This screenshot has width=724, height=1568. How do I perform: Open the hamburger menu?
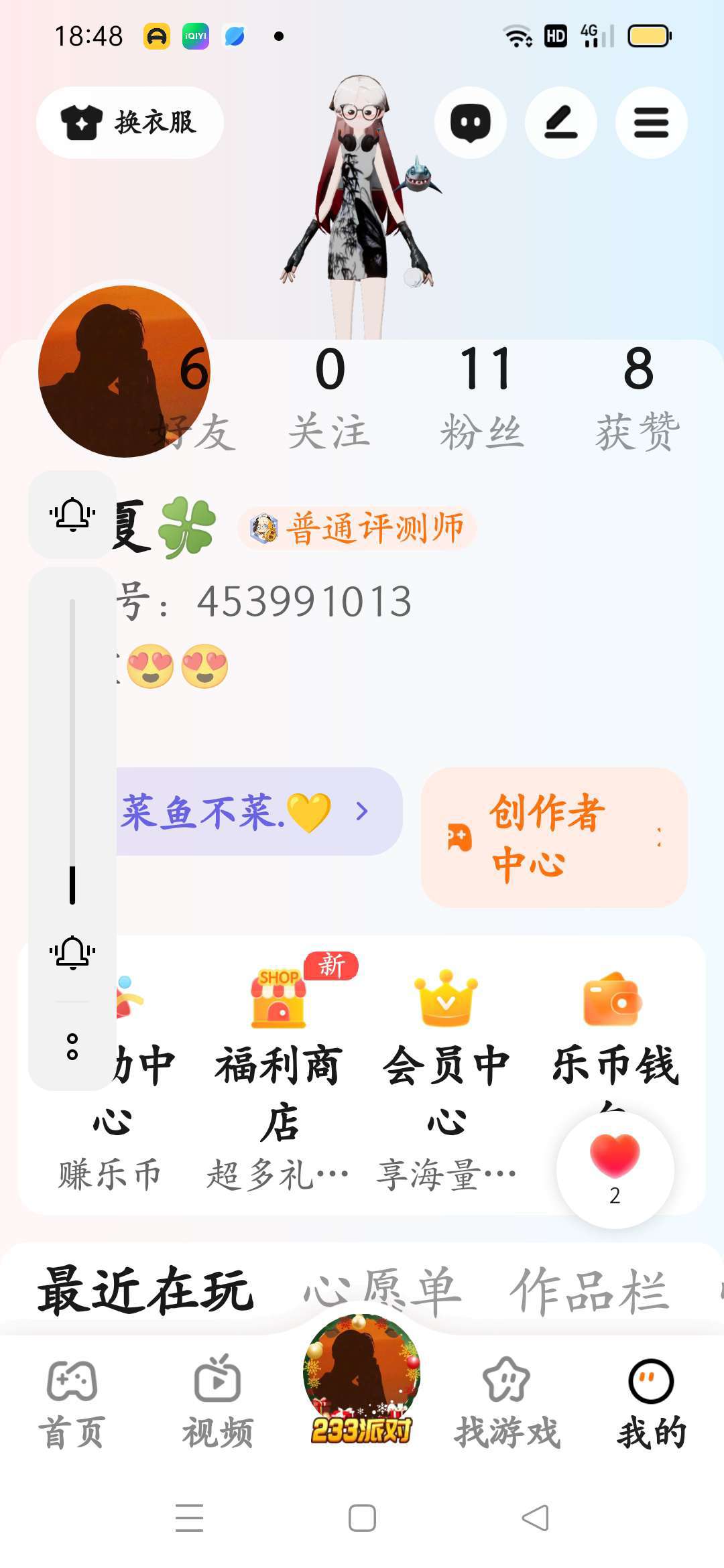click(651, 123)
